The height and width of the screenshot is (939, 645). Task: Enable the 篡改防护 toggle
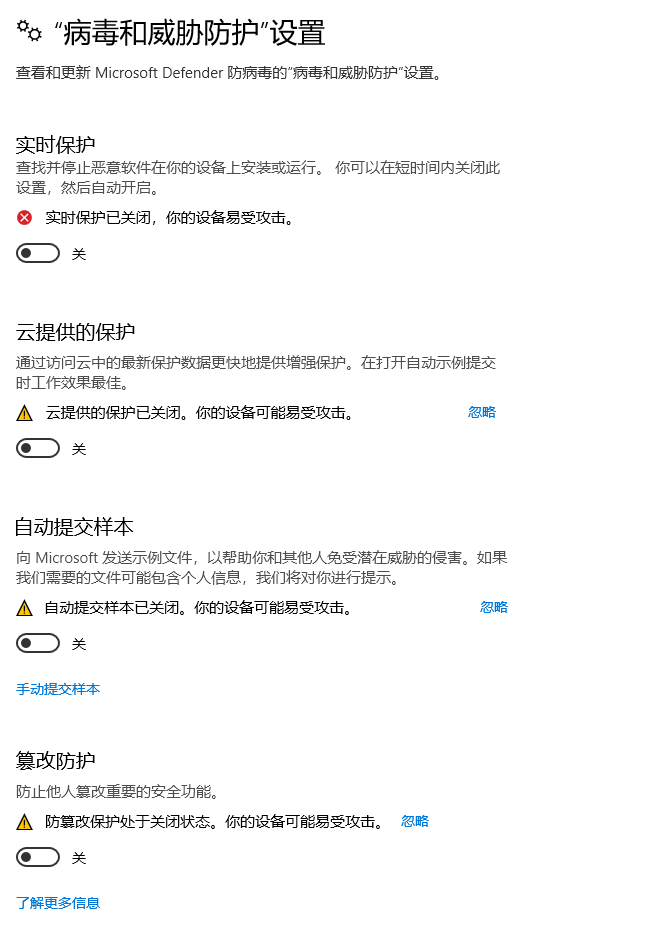pos(38,857)
